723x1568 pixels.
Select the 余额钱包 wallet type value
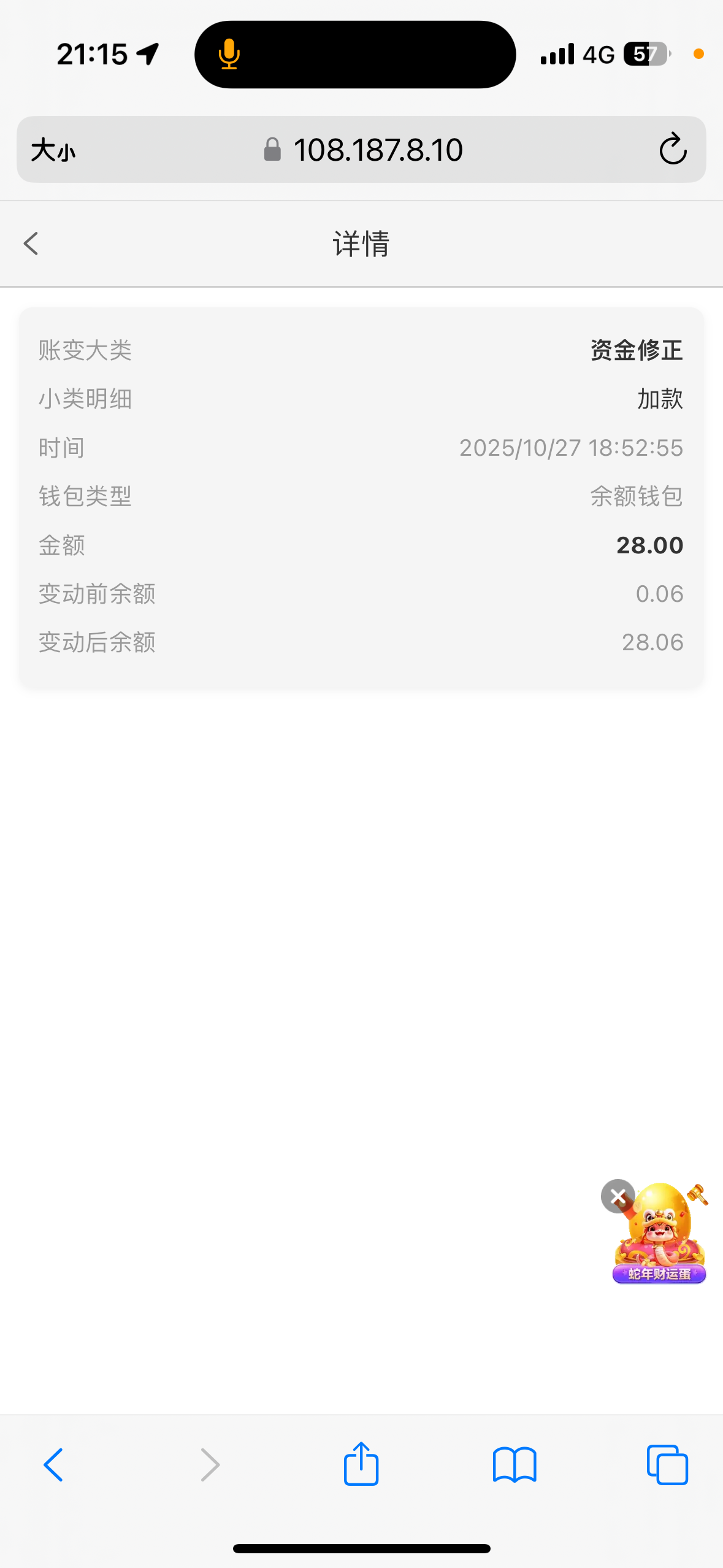point(637,496)
